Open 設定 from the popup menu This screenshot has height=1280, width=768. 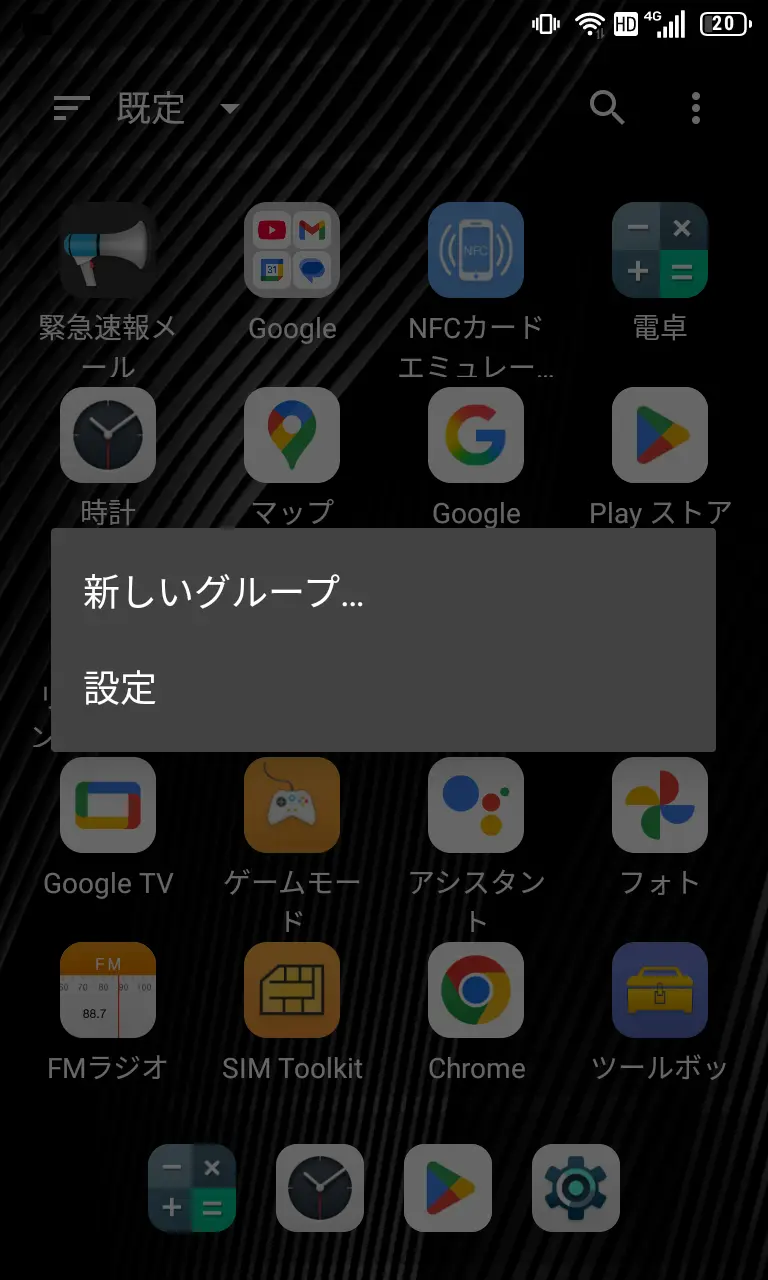pos(120,688)
